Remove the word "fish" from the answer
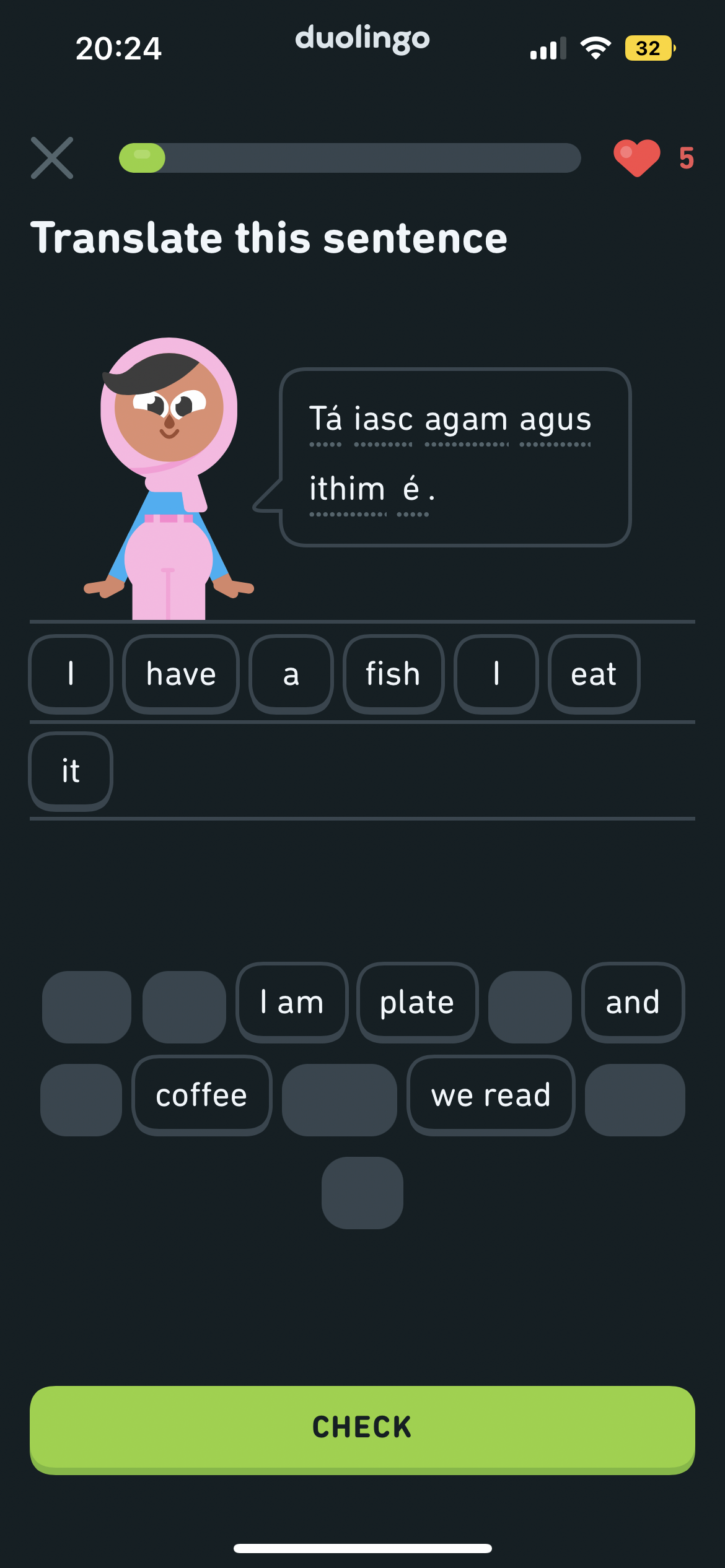The height and width of the screenshot is (1568, 725). [x=393, y=674]
